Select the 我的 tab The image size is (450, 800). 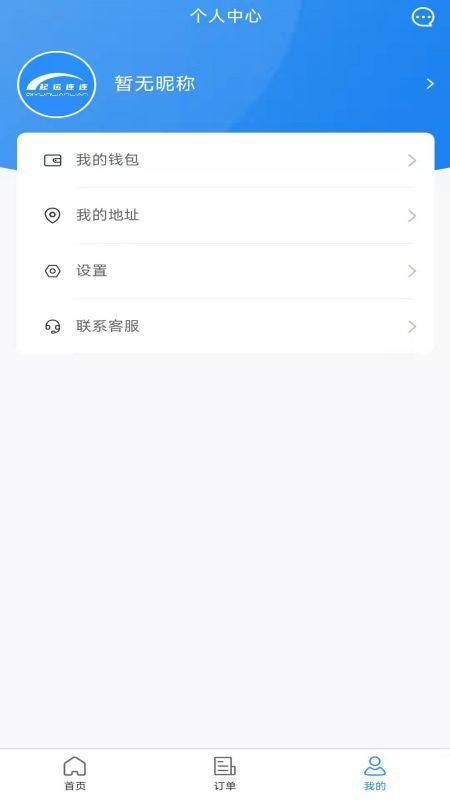(x=374, y=773)
